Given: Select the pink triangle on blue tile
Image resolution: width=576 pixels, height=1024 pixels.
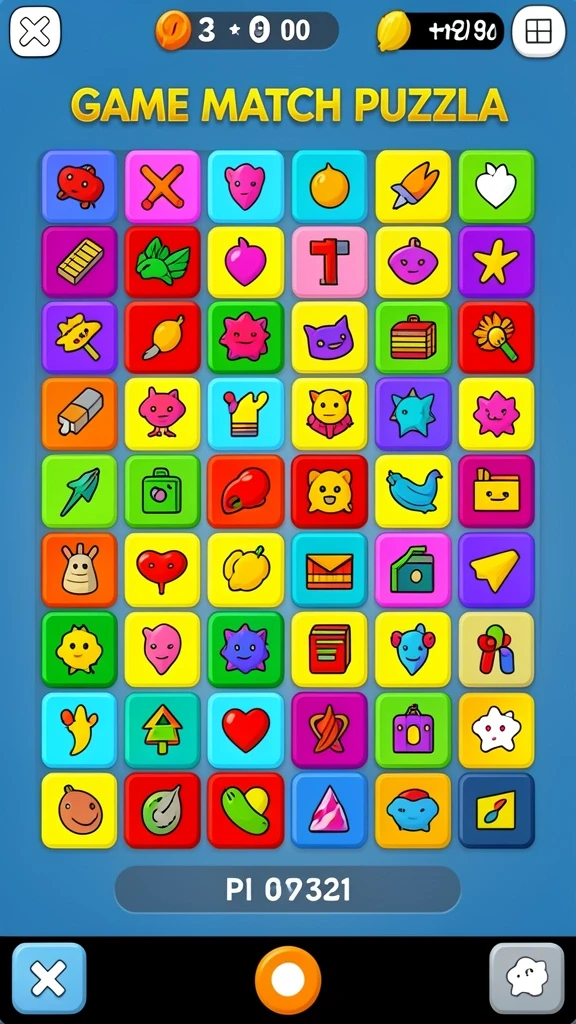Looking at the screenshot, I should point(329,810).
